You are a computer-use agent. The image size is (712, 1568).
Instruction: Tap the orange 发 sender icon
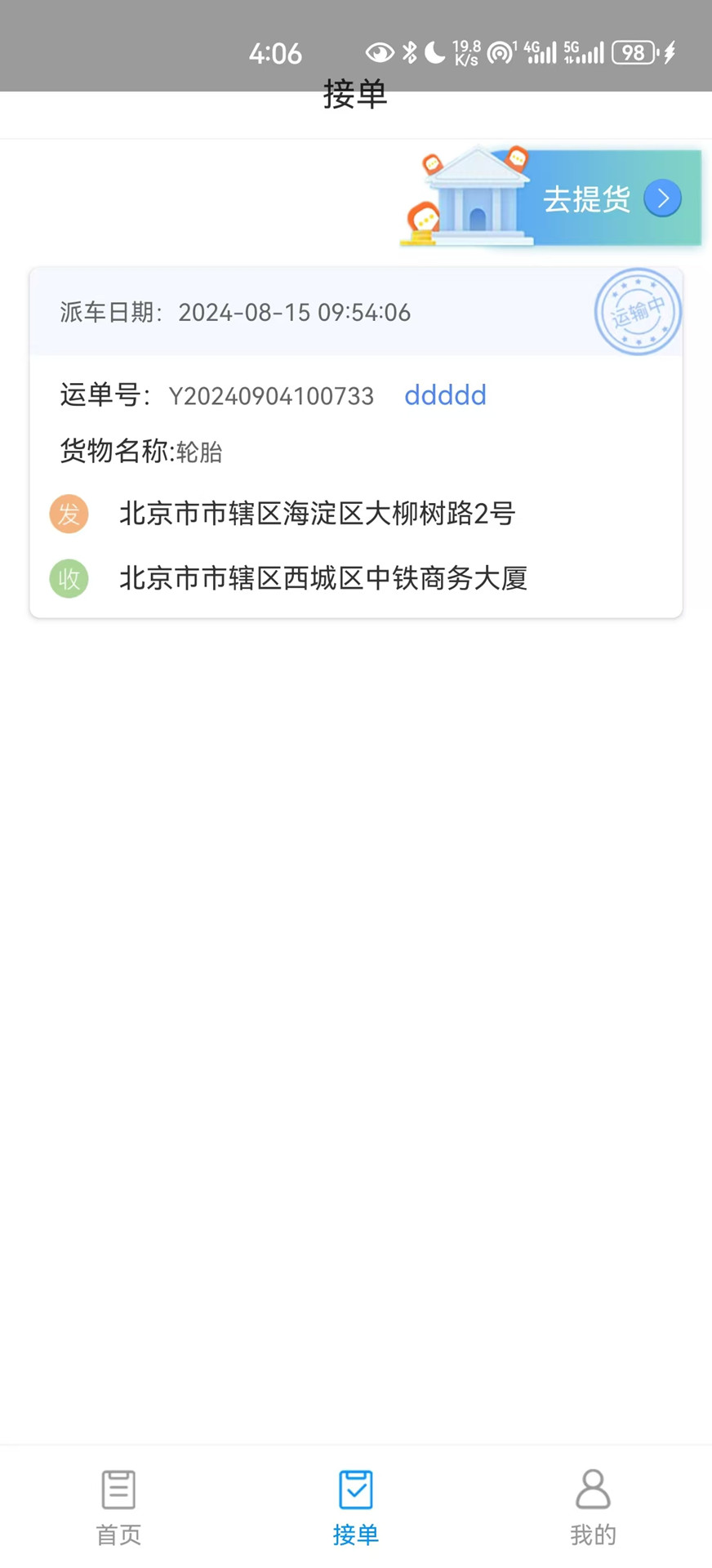[x=69, y=514]
